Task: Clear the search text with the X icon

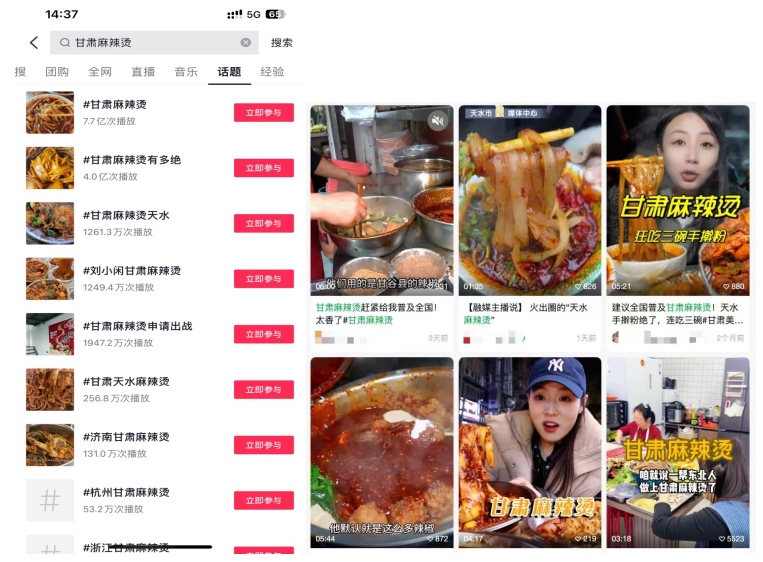Action: tap(246, 43)
